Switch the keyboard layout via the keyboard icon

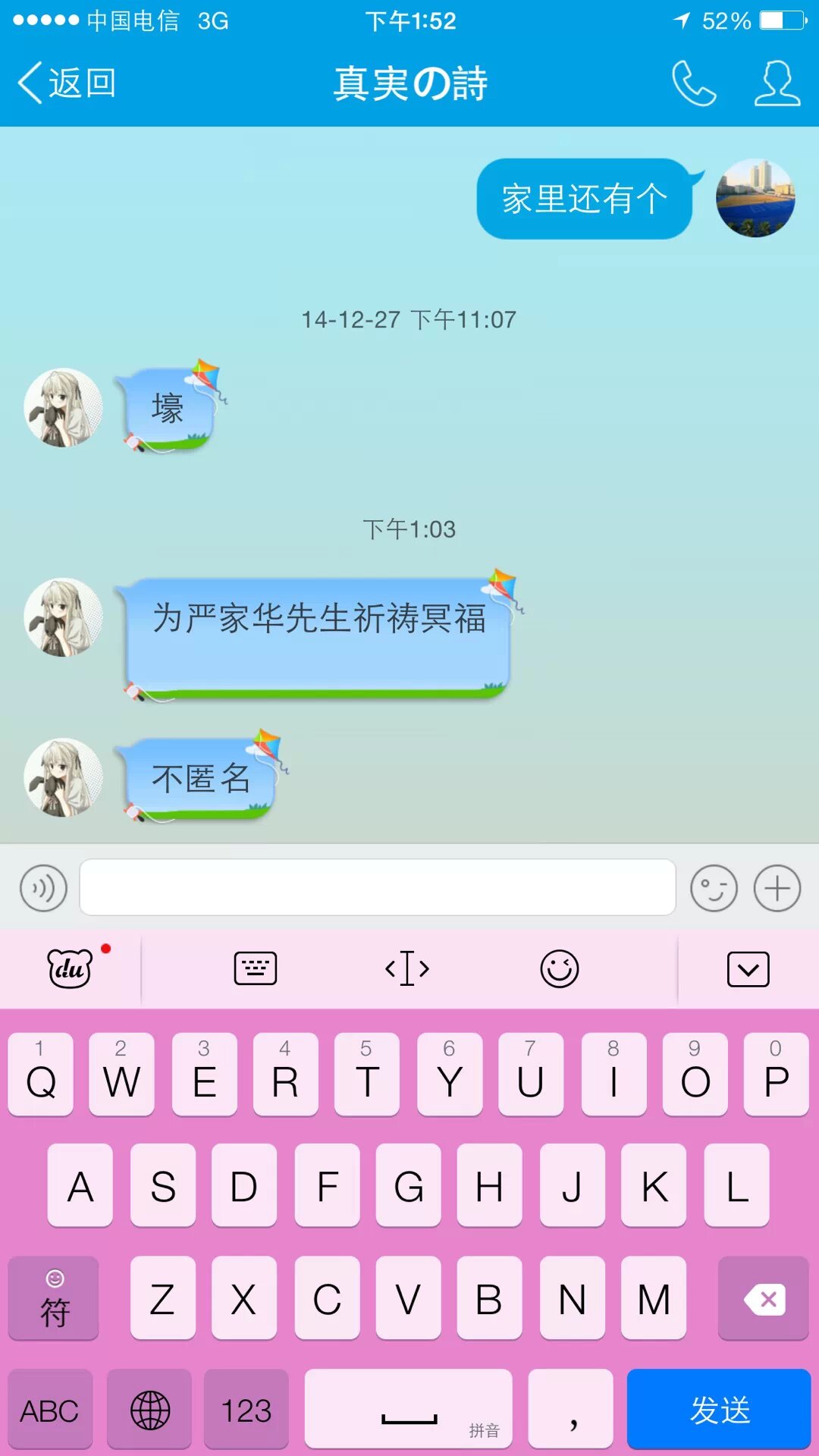point(256,969)
